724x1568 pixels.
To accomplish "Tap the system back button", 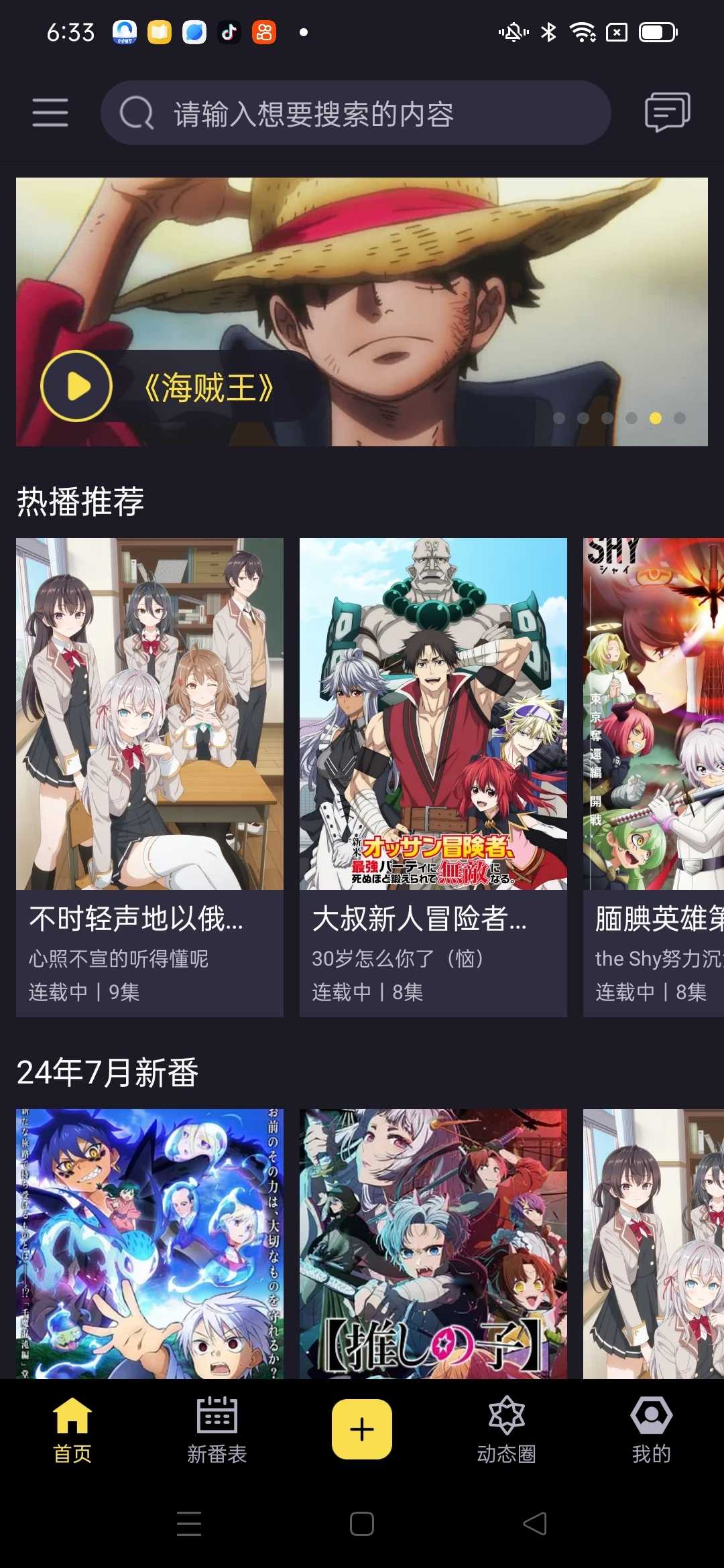I will point(535,1524).
